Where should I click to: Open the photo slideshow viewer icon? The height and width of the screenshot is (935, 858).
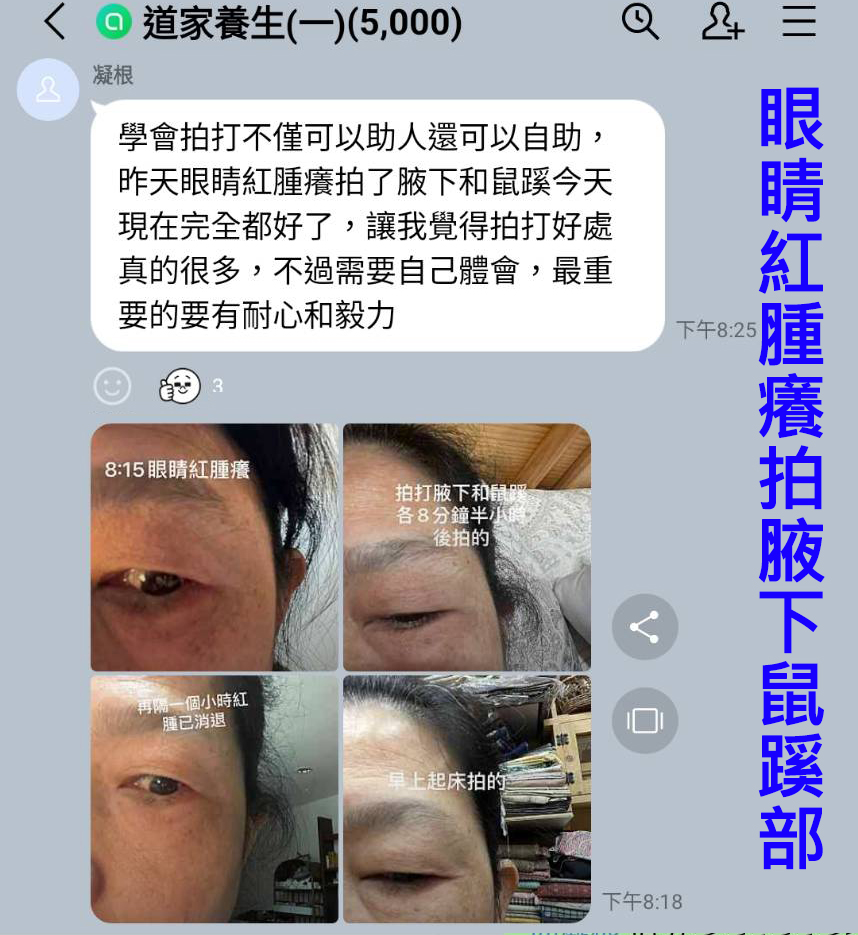[645, 720]
